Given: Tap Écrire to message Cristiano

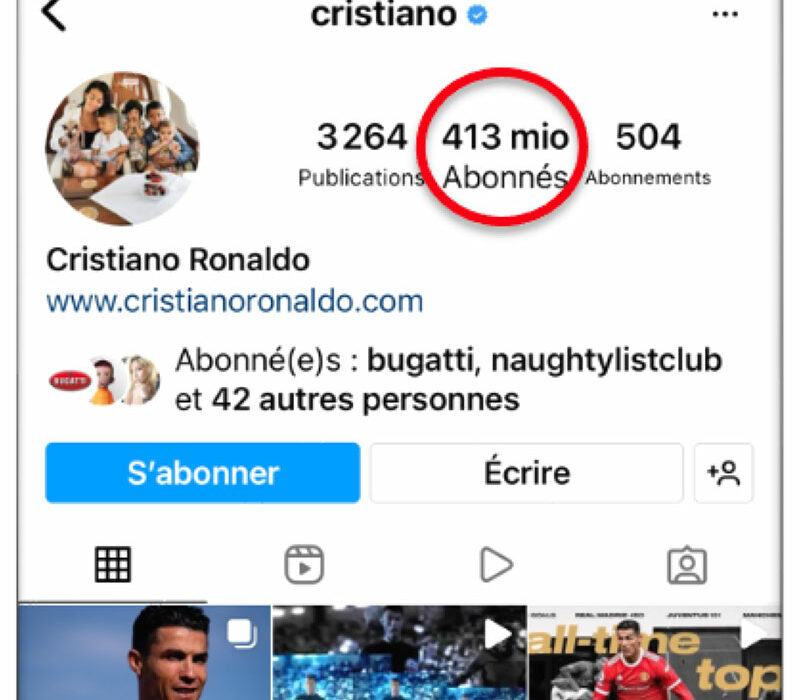Looking at the screenshot, I should 526,473.
